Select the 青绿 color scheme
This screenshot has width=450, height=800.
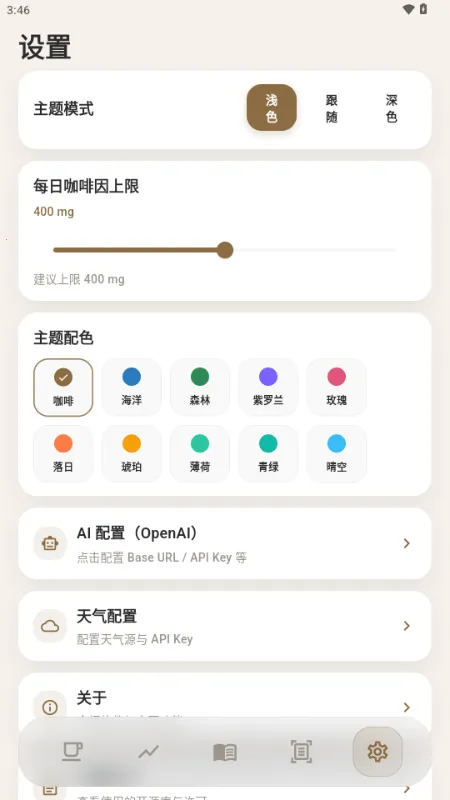268,454
